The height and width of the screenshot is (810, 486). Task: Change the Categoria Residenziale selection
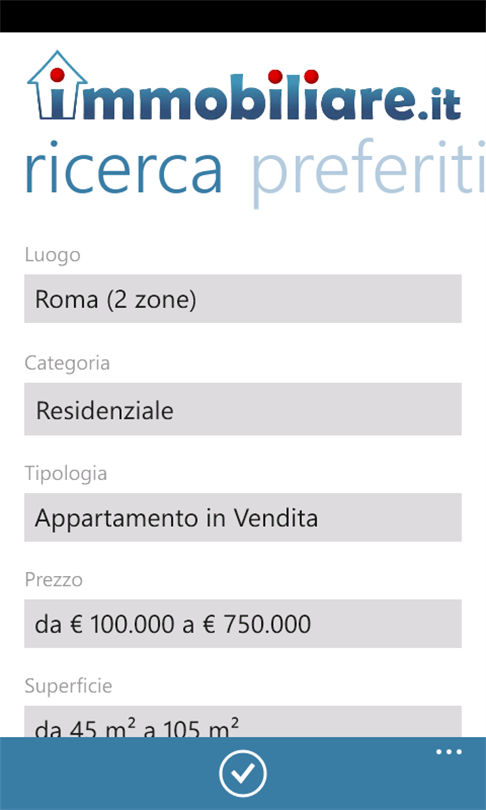pyautogui.click(x=243, y=409)
